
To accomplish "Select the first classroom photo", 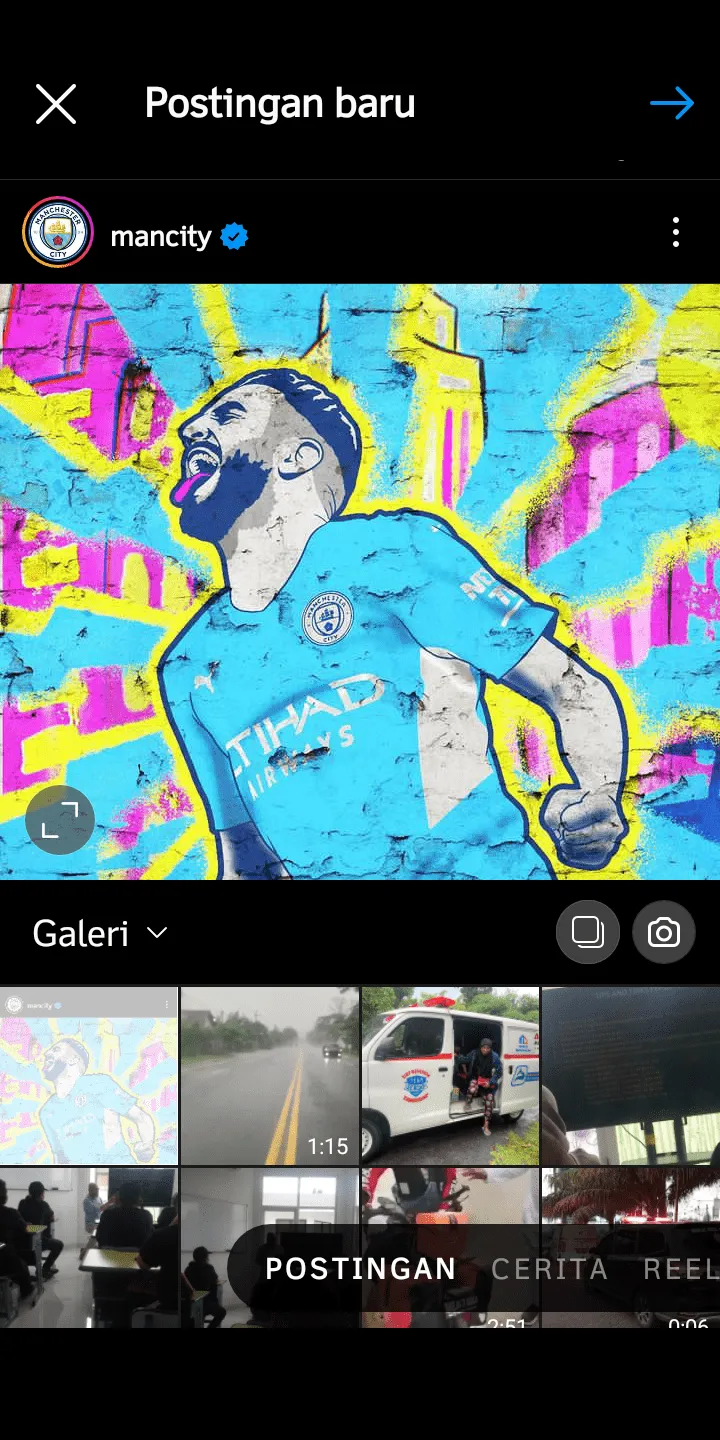I will point(89,1248).
